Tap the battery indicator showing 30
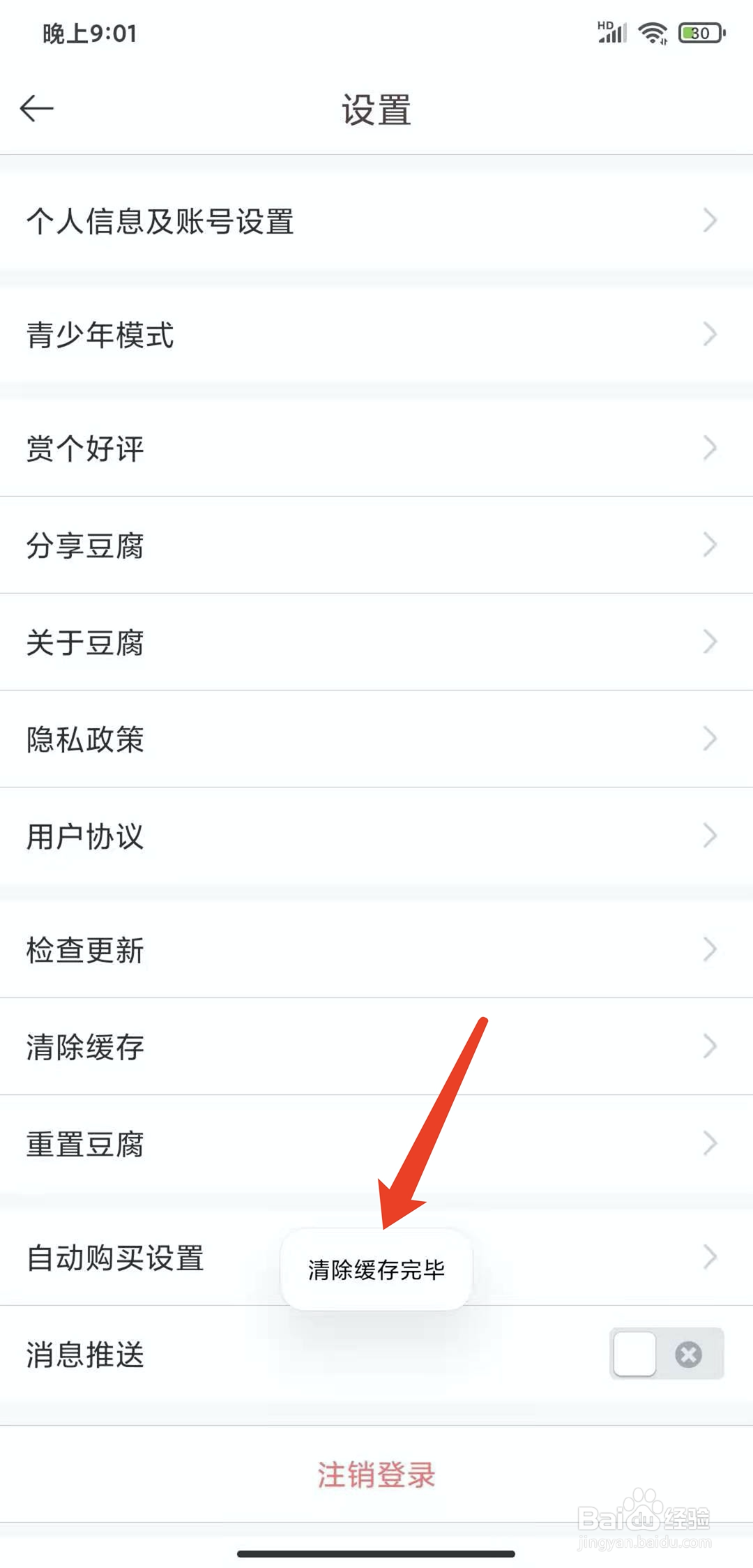753x1568 pixels. pyautogui.click(x=699, y=32)
